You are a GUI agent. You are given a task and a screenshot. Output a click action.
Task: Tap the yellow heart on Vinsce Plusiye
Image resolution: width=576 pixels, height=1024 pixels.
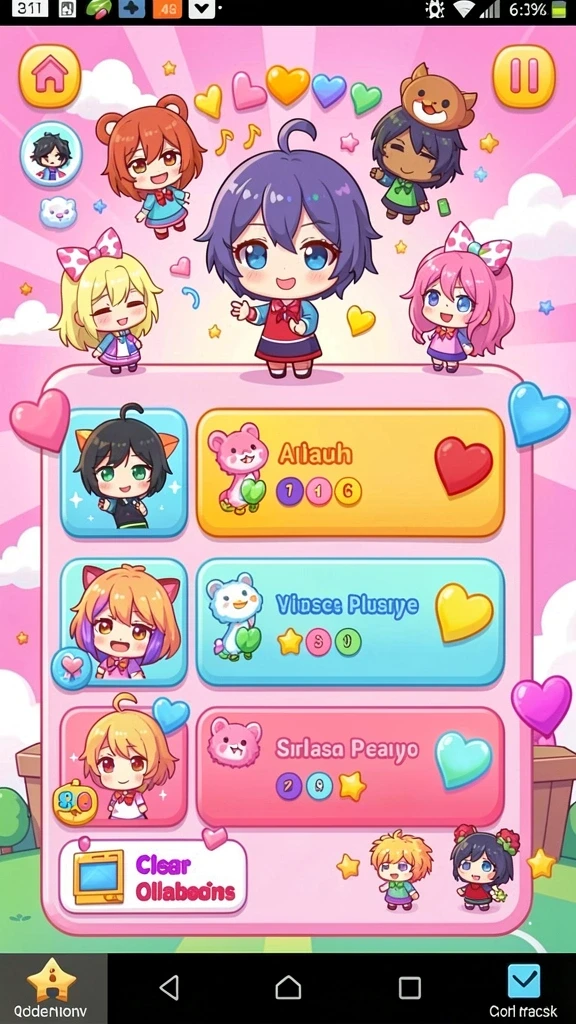pyautogui.click(x=464, y=612)
